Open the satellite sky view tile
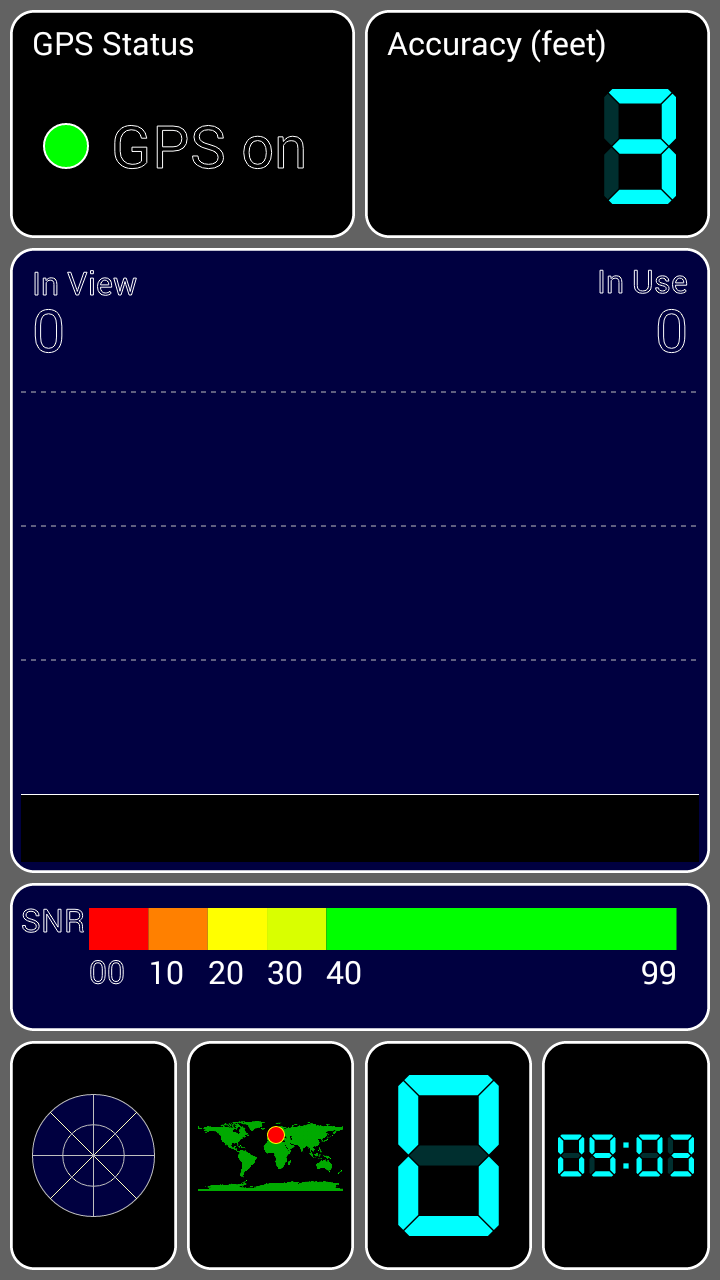Image resolution: width=720 pixels, height=1280 pixels. [x=93, y=1155]
